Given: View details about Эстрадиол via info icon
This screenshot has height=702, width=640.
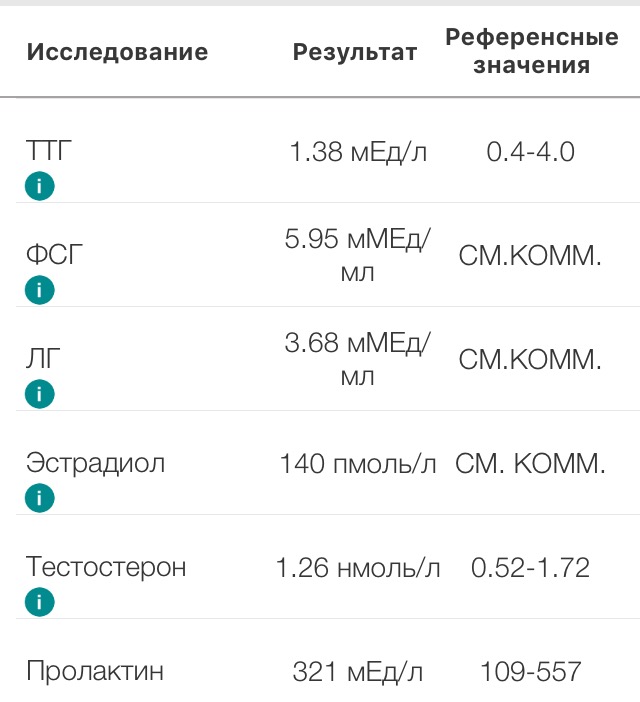Looking at the screenshot, I should coord(39,498).
